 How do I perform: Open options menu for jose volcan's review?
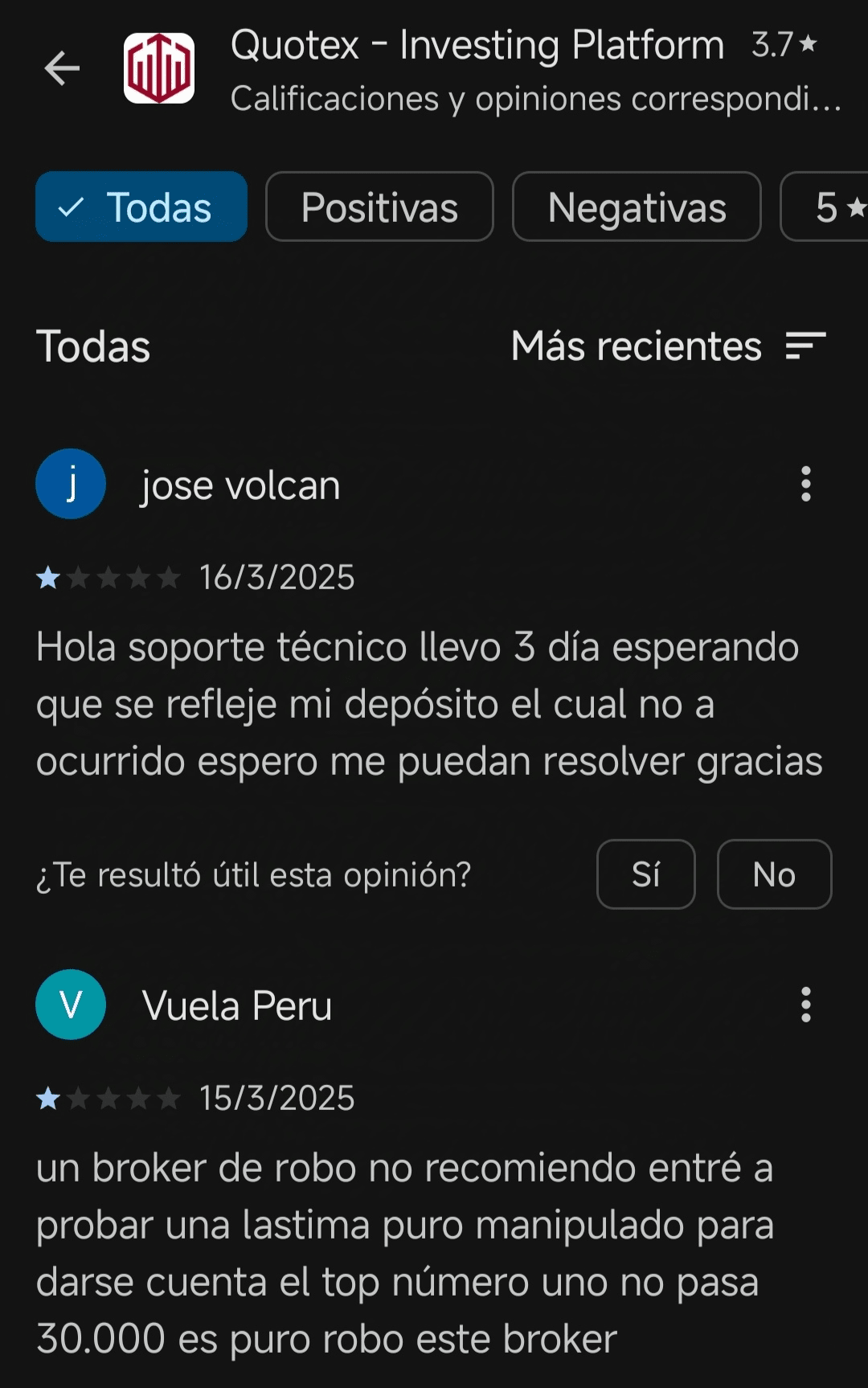805,484
